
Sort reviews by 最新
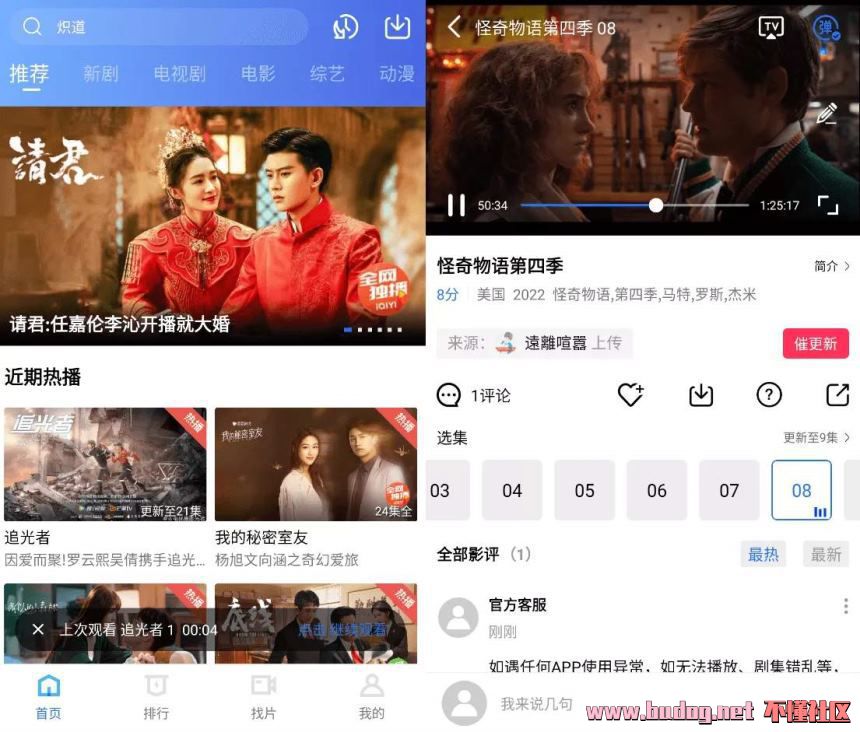(825, 554)
